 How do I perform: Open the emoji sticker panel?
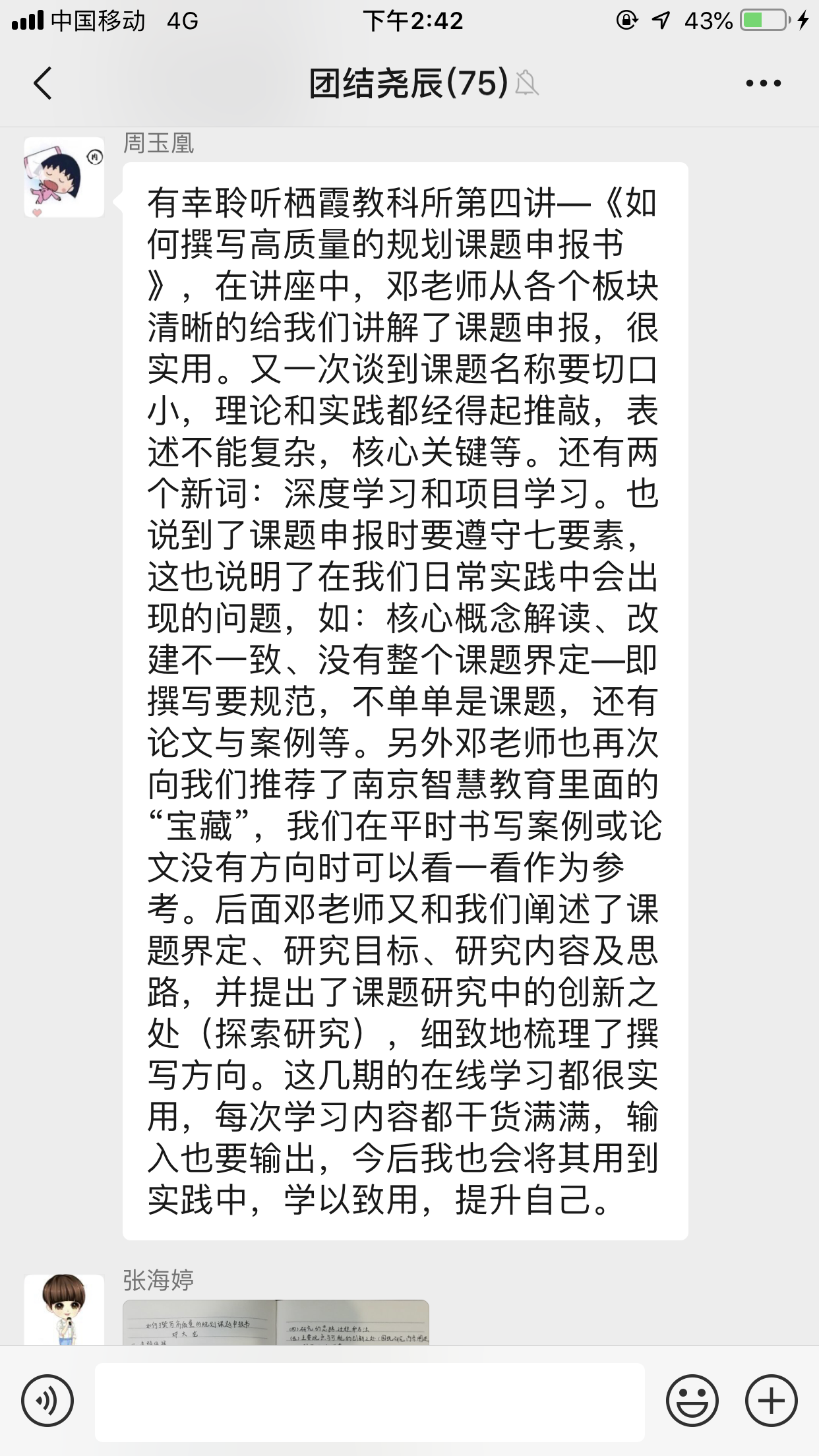click(x=692, y=1401)
